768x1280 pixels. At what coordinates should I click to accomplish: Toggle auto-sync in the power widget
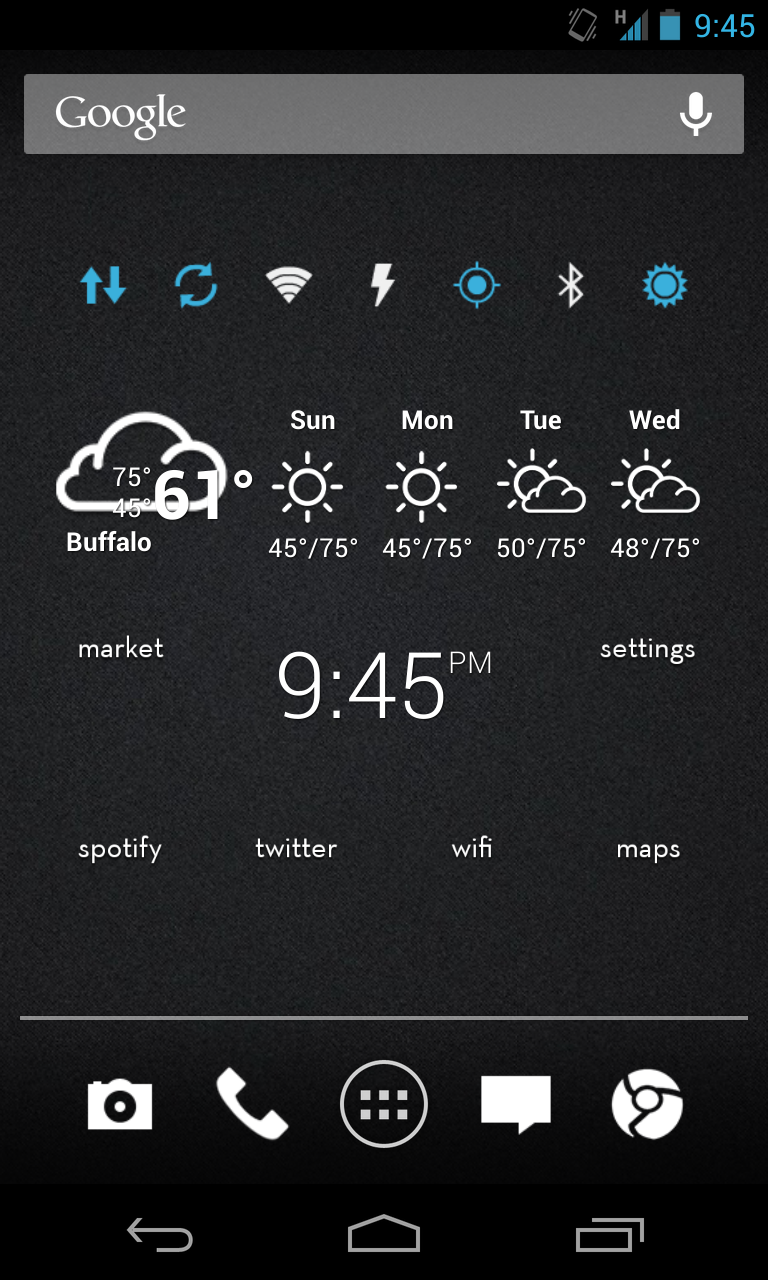pyautogui.click(x=196, y=286)
